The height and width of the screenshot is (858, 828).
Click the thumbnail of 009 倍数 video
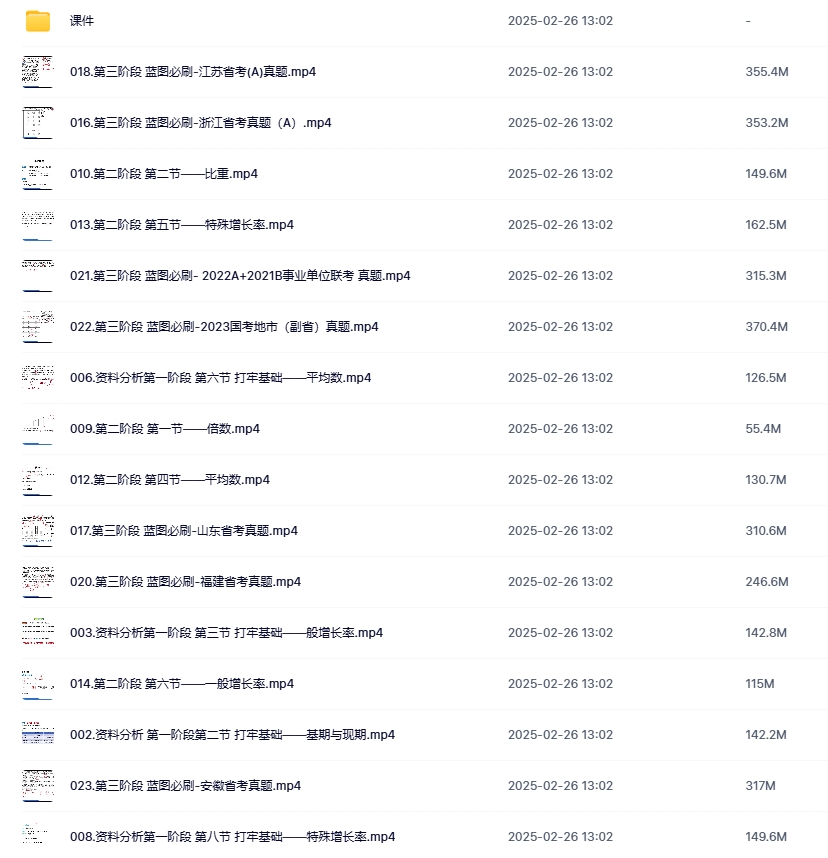38,428
